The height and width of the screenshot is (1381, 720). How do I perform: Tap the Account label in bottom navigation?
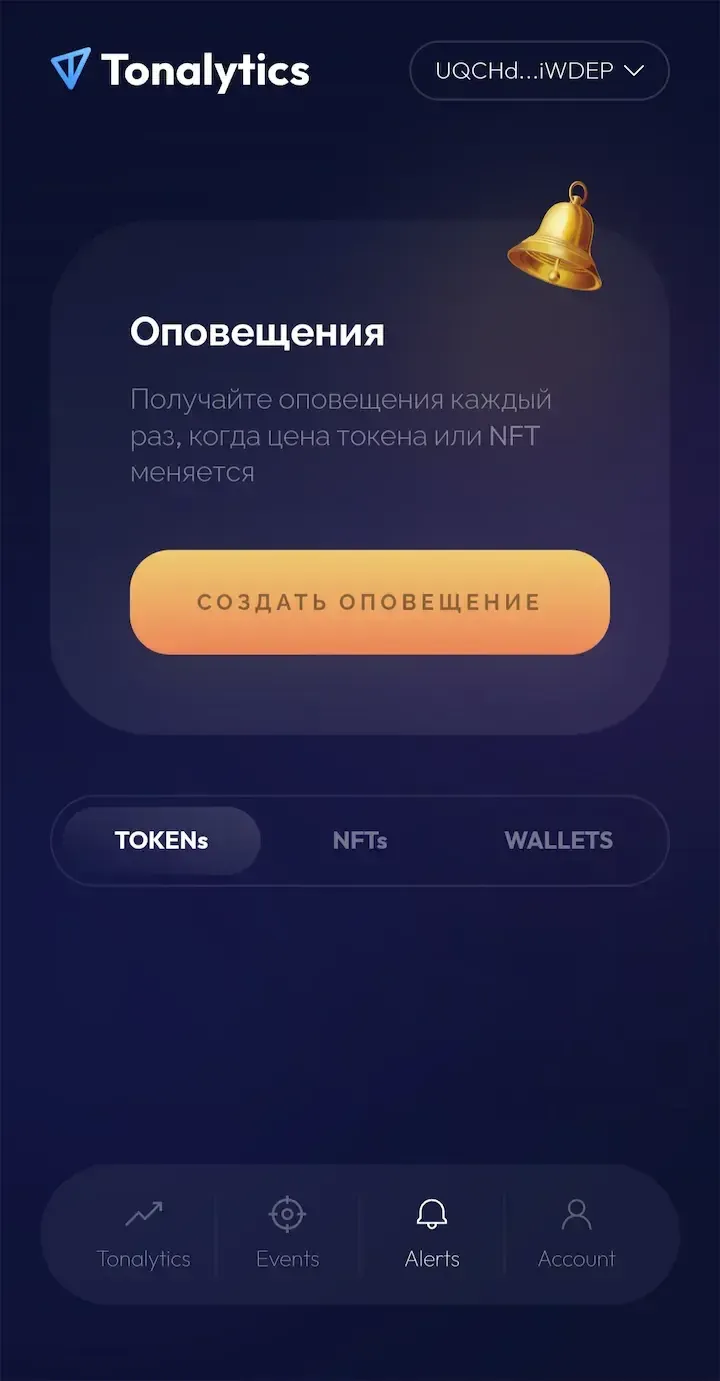pos(576,1259)
